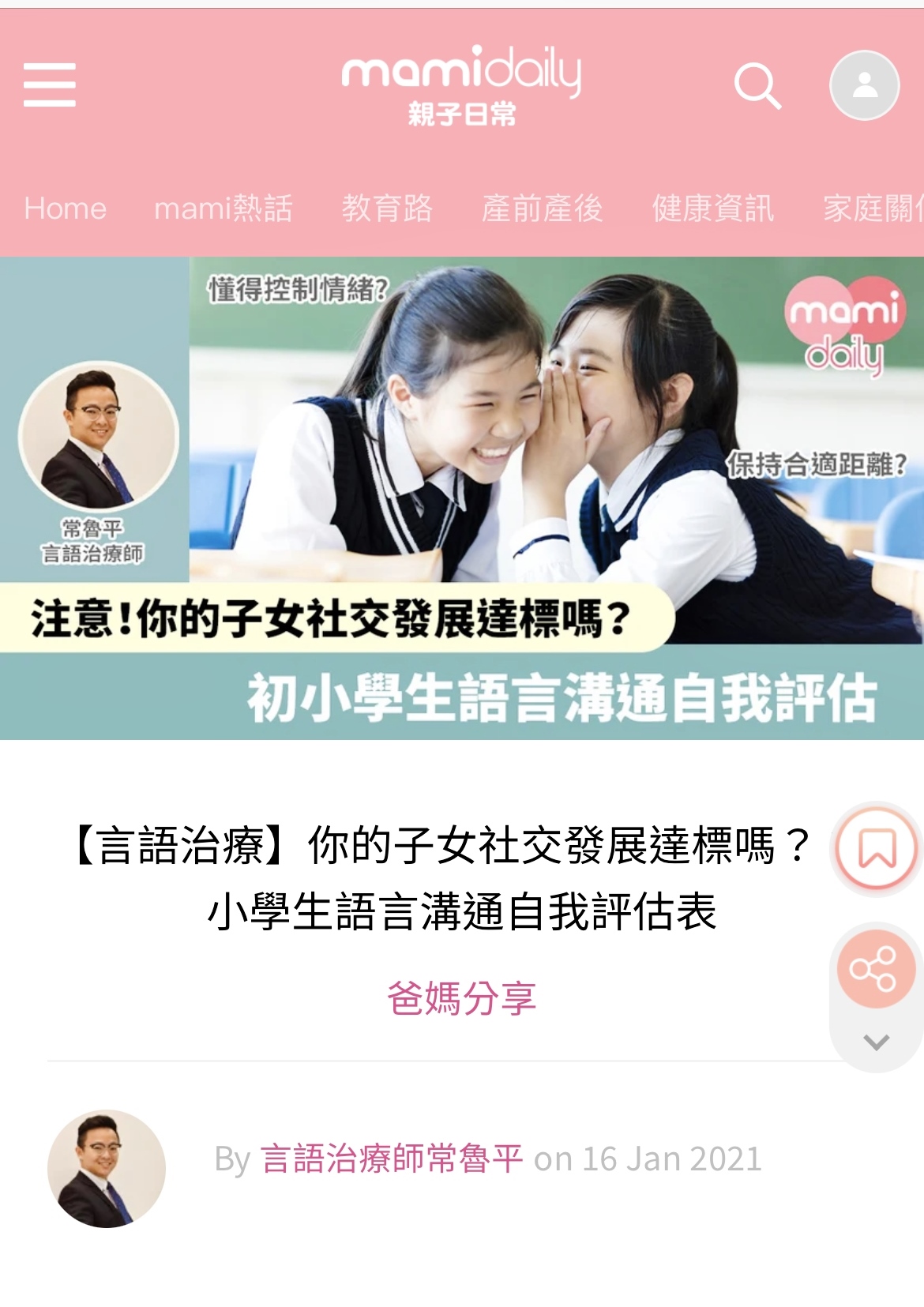Tap the author's profile picture

click(x=107, y=1169)
